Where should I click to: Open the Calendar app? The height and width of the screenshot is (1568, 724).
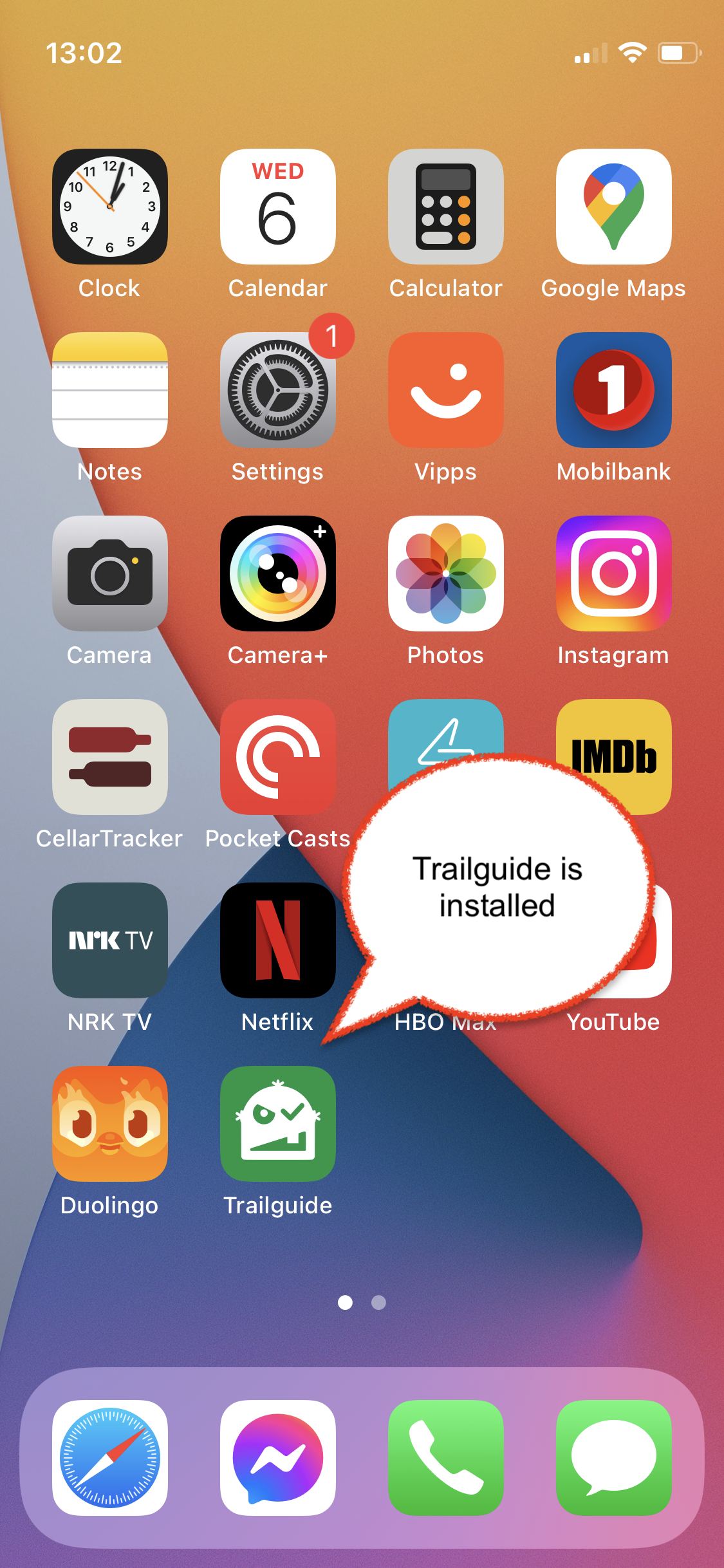278,207
